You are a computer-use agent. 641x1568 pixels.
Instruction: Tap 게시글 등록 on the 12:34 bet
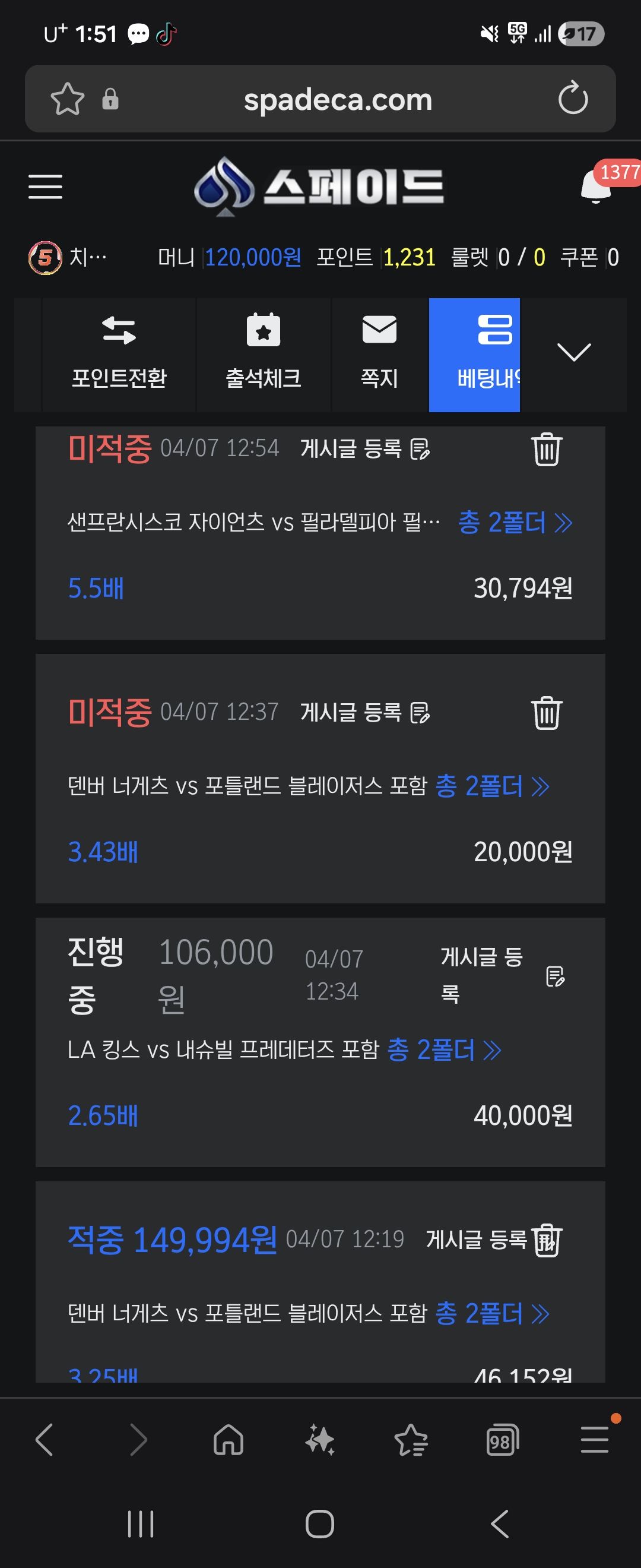(502, 975)
